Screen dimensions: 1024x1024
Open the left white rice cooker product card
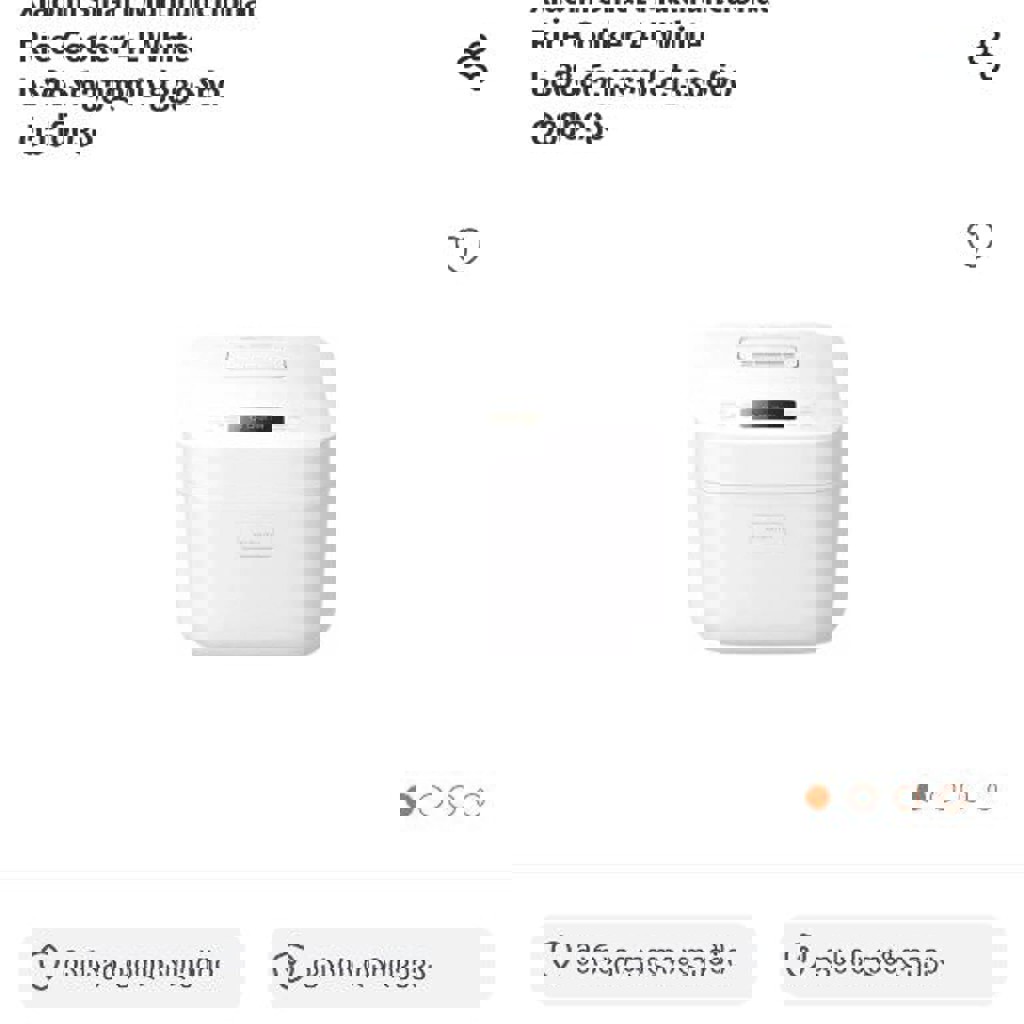256,497
